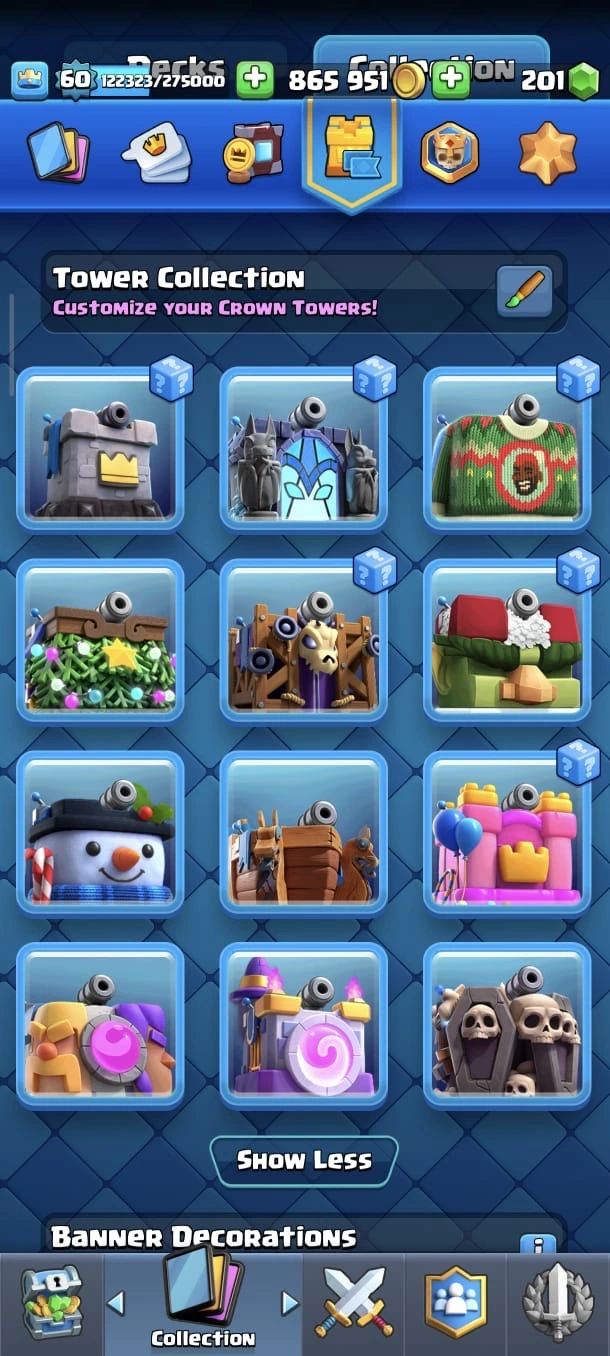Screen dimensions: 610x1356
Task: Add gems with the green plus button
Action: click(451, 80)
